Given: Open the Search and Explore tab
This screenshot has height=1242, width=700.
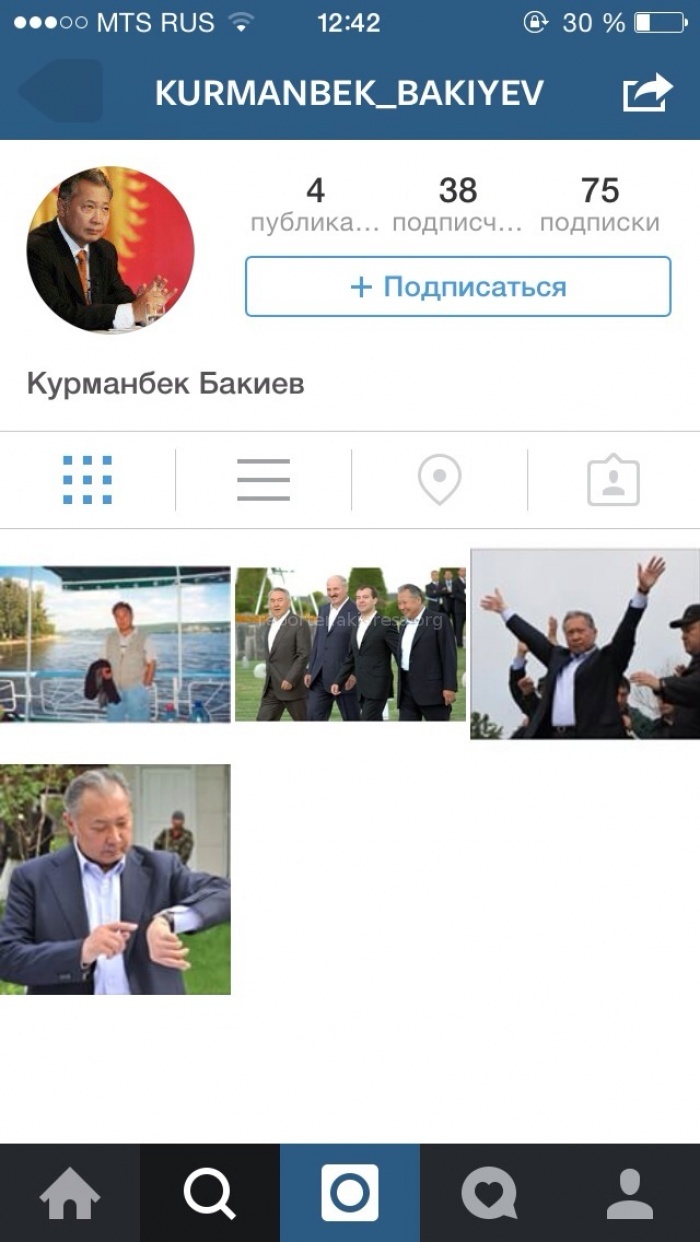Looking at the screenshot, I should [210, 1193].
